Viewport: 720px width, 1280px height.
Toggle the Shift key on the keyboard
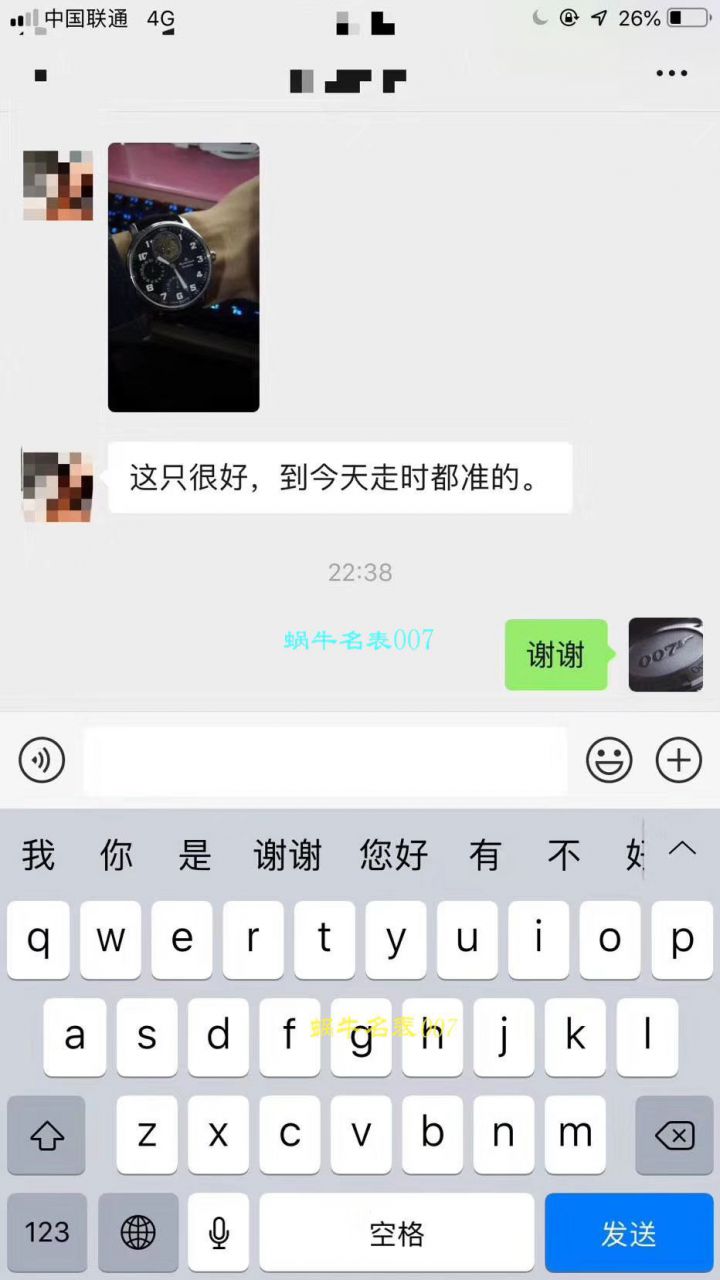pyautogui.click(x=46, y=1135)
